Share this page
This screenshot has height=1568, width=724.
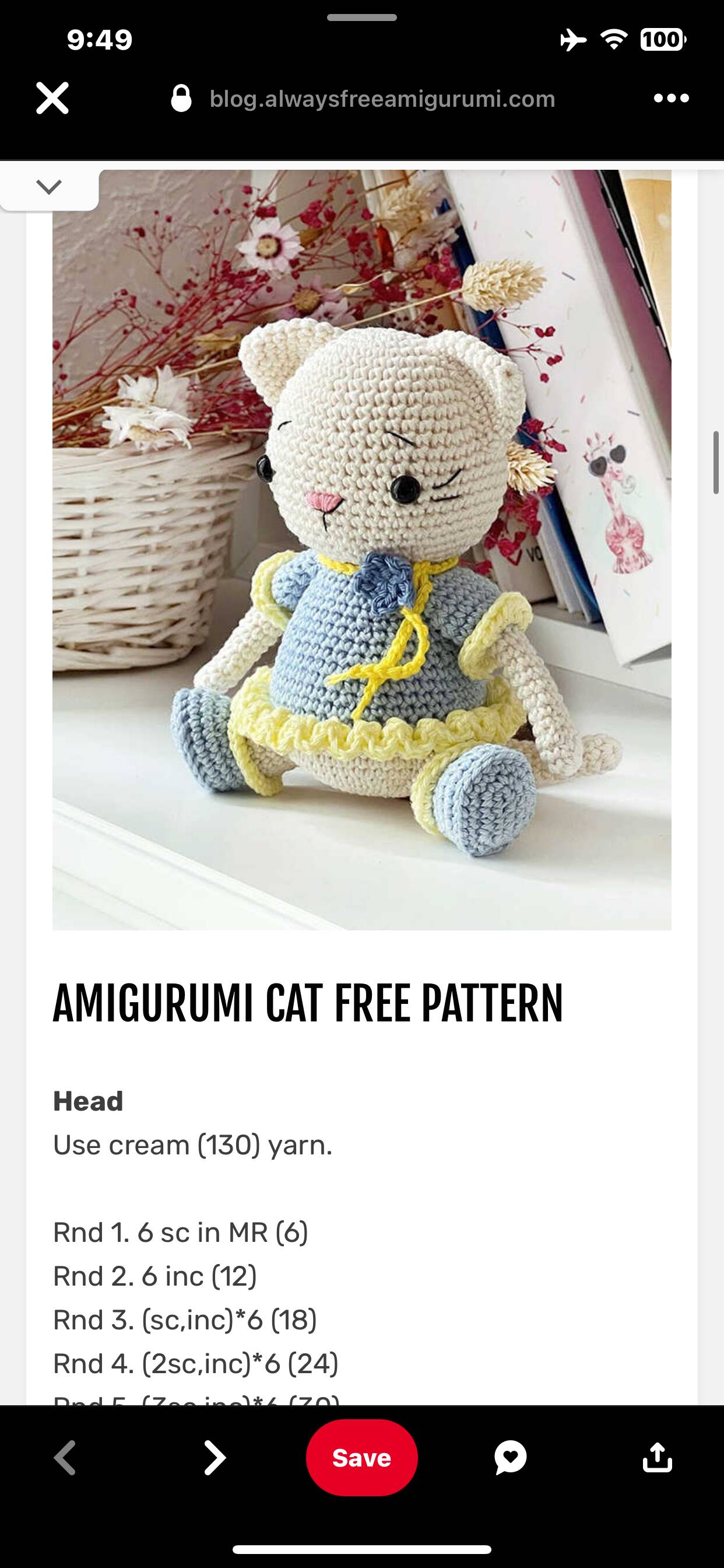[x=658, y=1457]
